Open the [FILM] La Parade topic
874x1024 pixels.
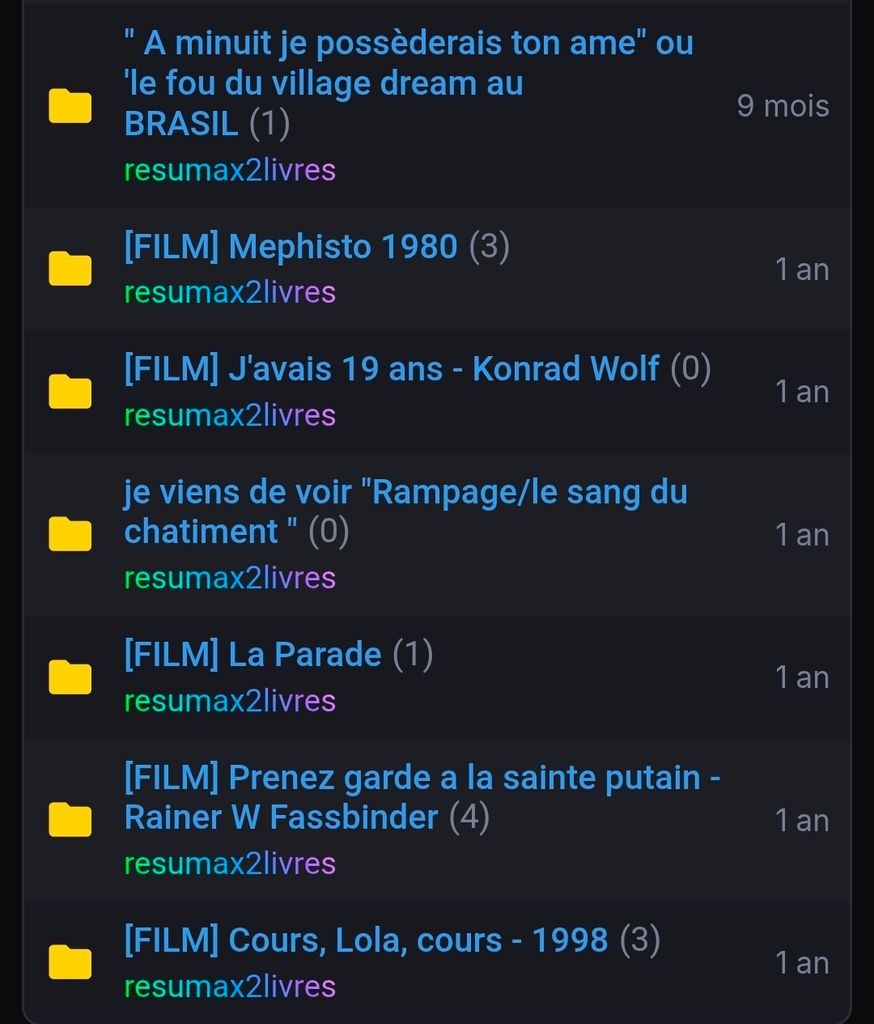pos(252,656)
